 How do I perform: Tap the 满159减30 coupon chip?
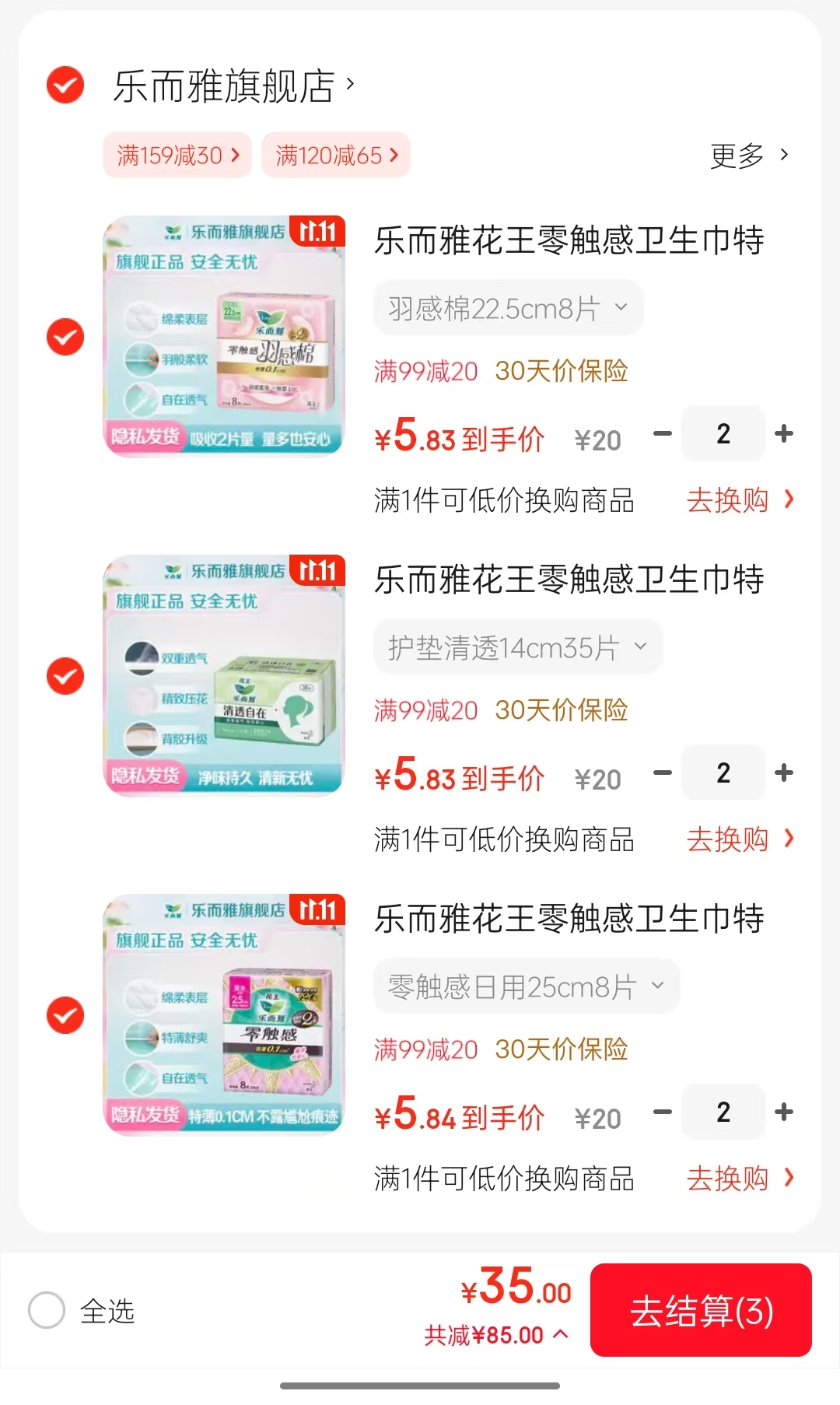[x=177, y=156]
